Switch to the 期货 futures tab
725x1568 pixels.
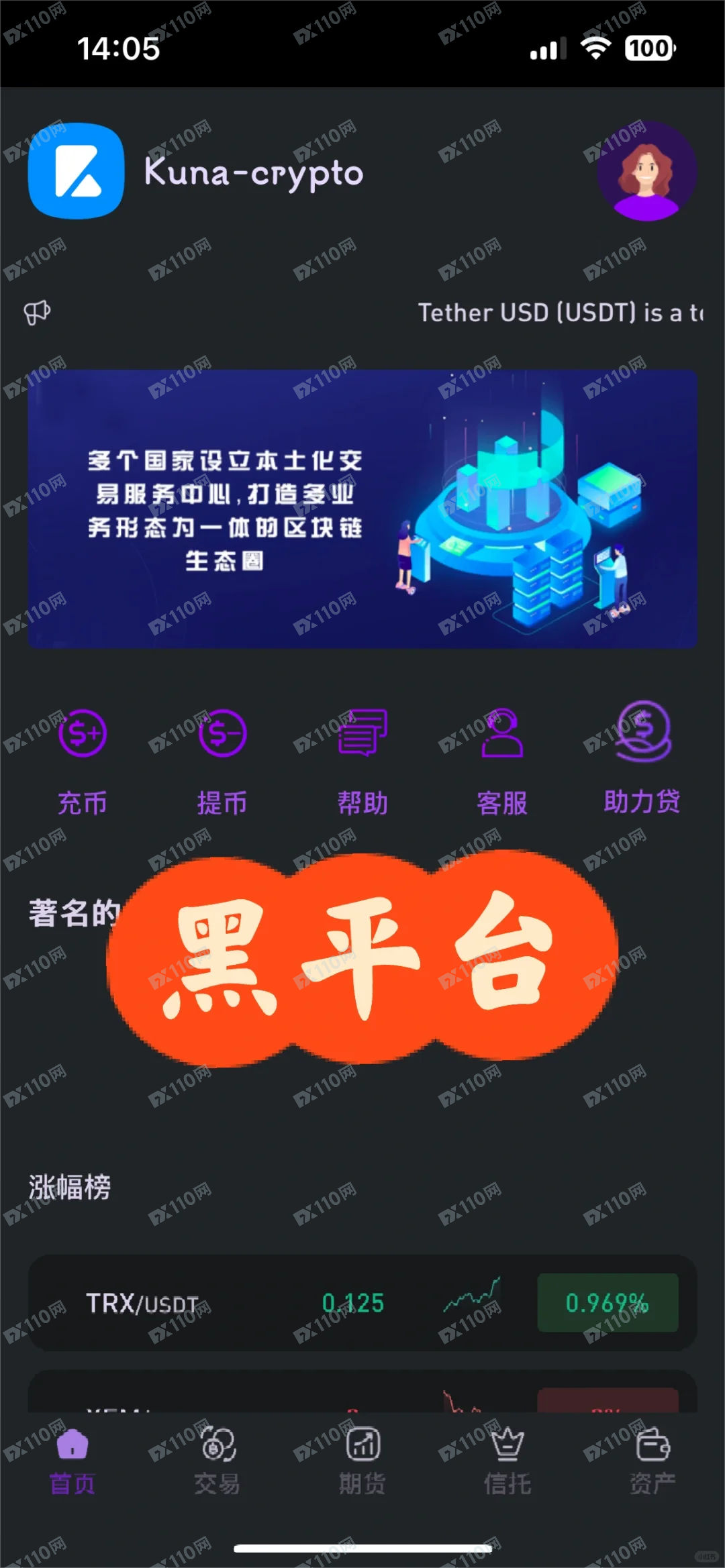362,1461
